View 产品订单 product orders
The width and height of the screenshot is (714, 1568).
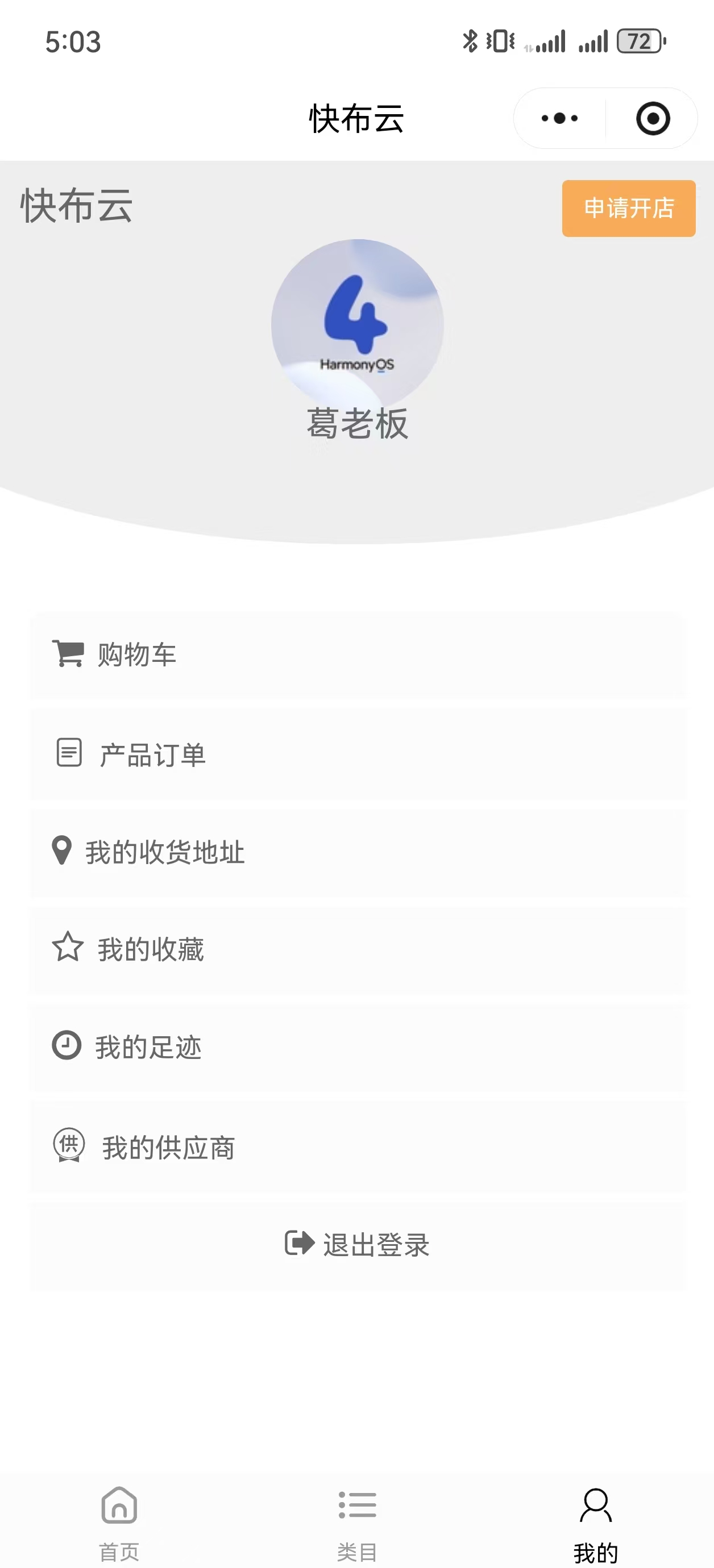[357, 755]
